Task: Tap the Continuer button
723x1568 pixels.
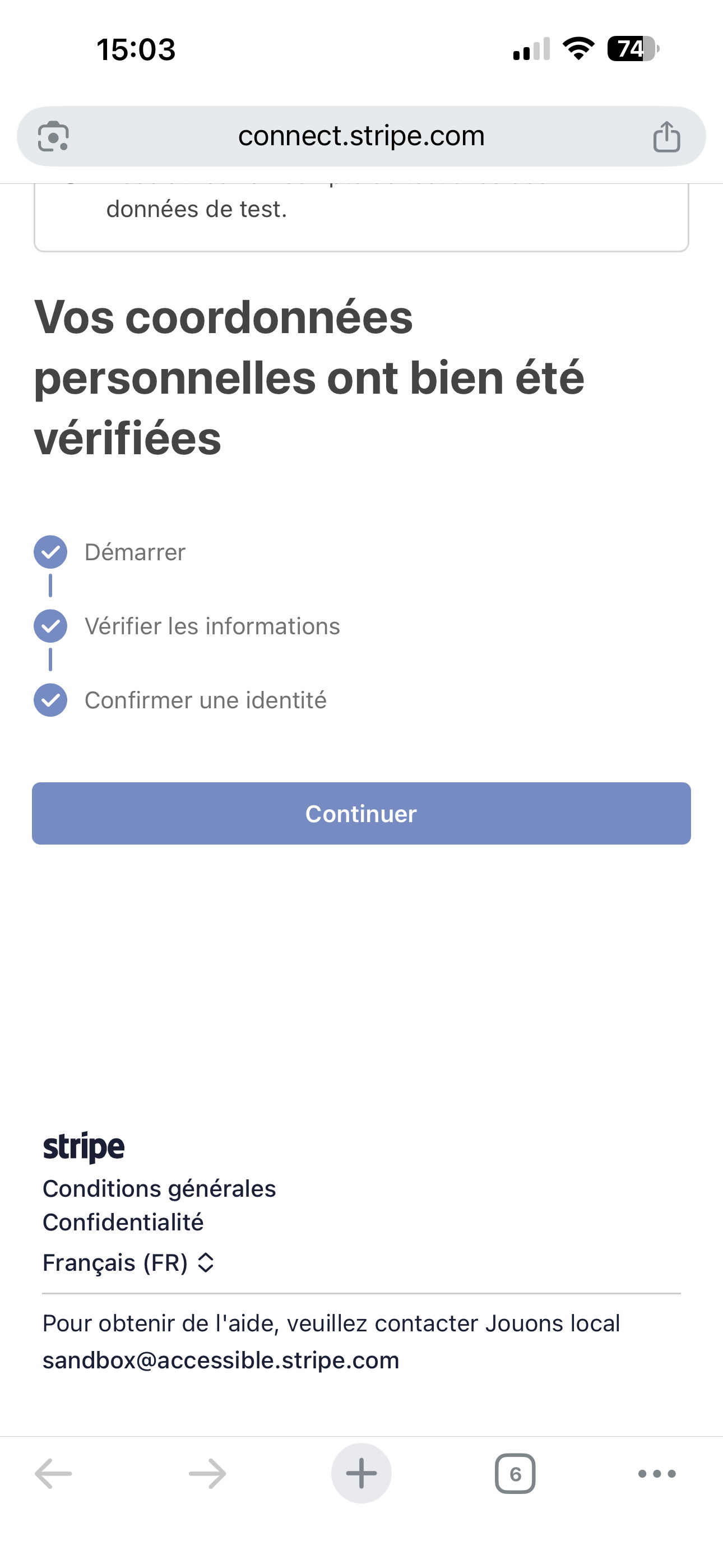Action: pyautogui.click(x=361, y=813)
